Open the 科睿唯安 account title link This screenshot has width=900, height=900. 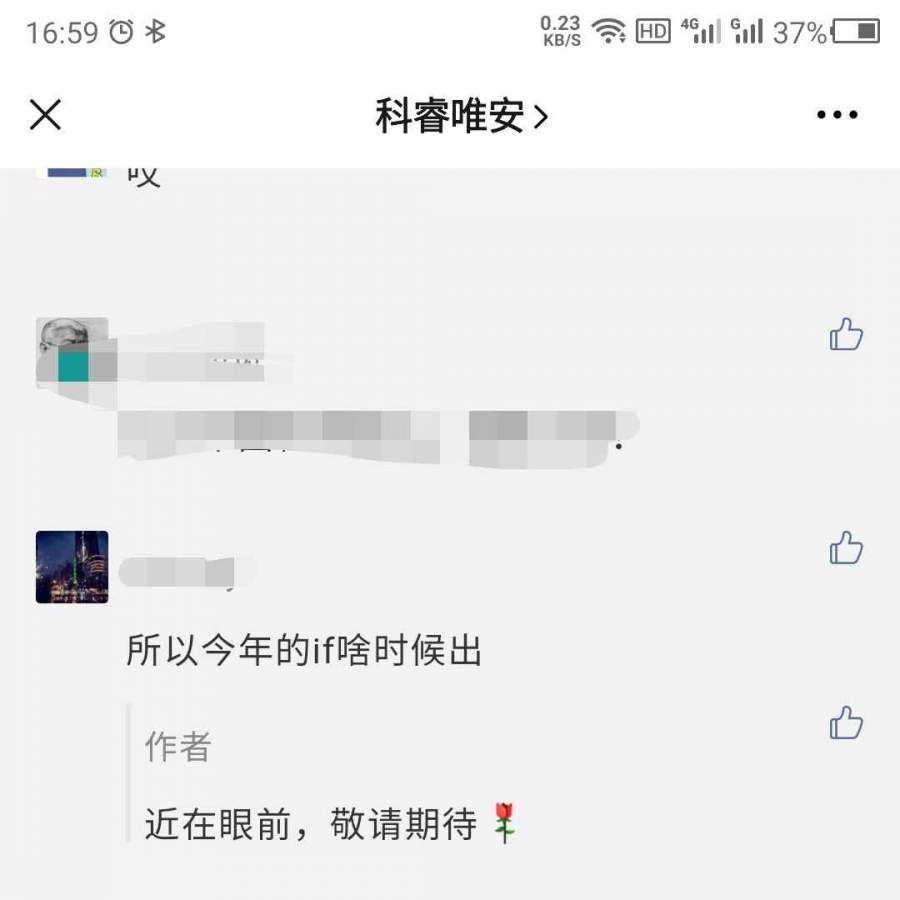tap(461, 117)
